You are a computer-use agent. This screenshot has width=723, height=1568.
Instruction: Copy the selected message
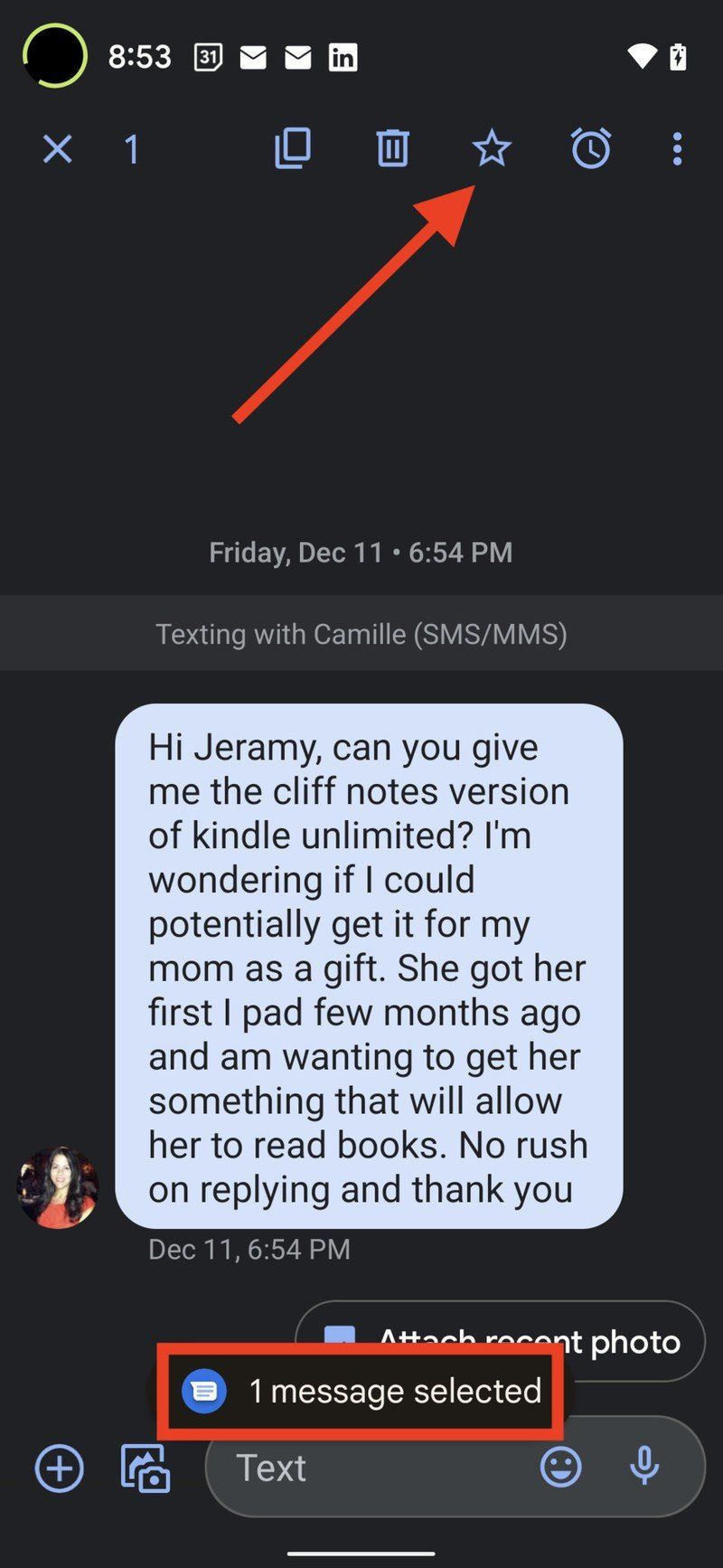(292, 149)
